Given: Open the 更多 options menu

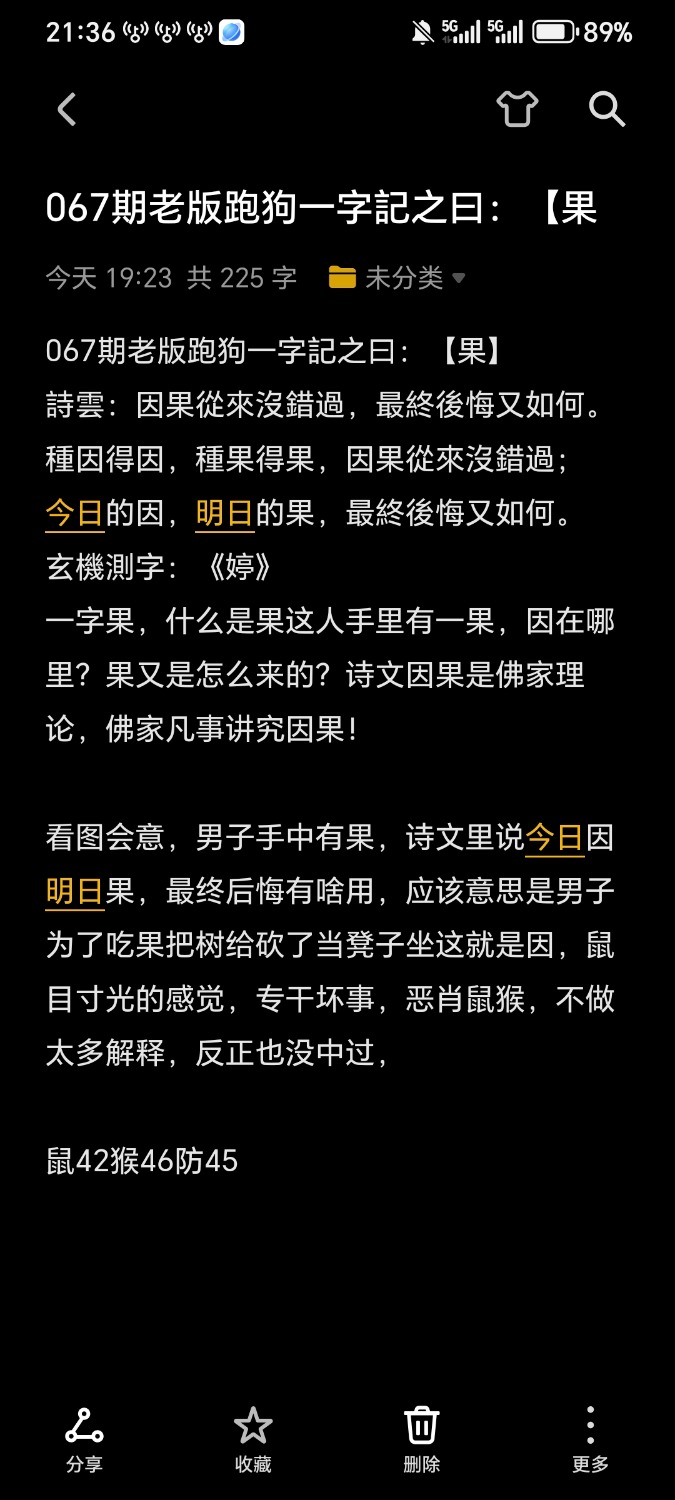Looking at the screenshot, I should (590, 1438).
